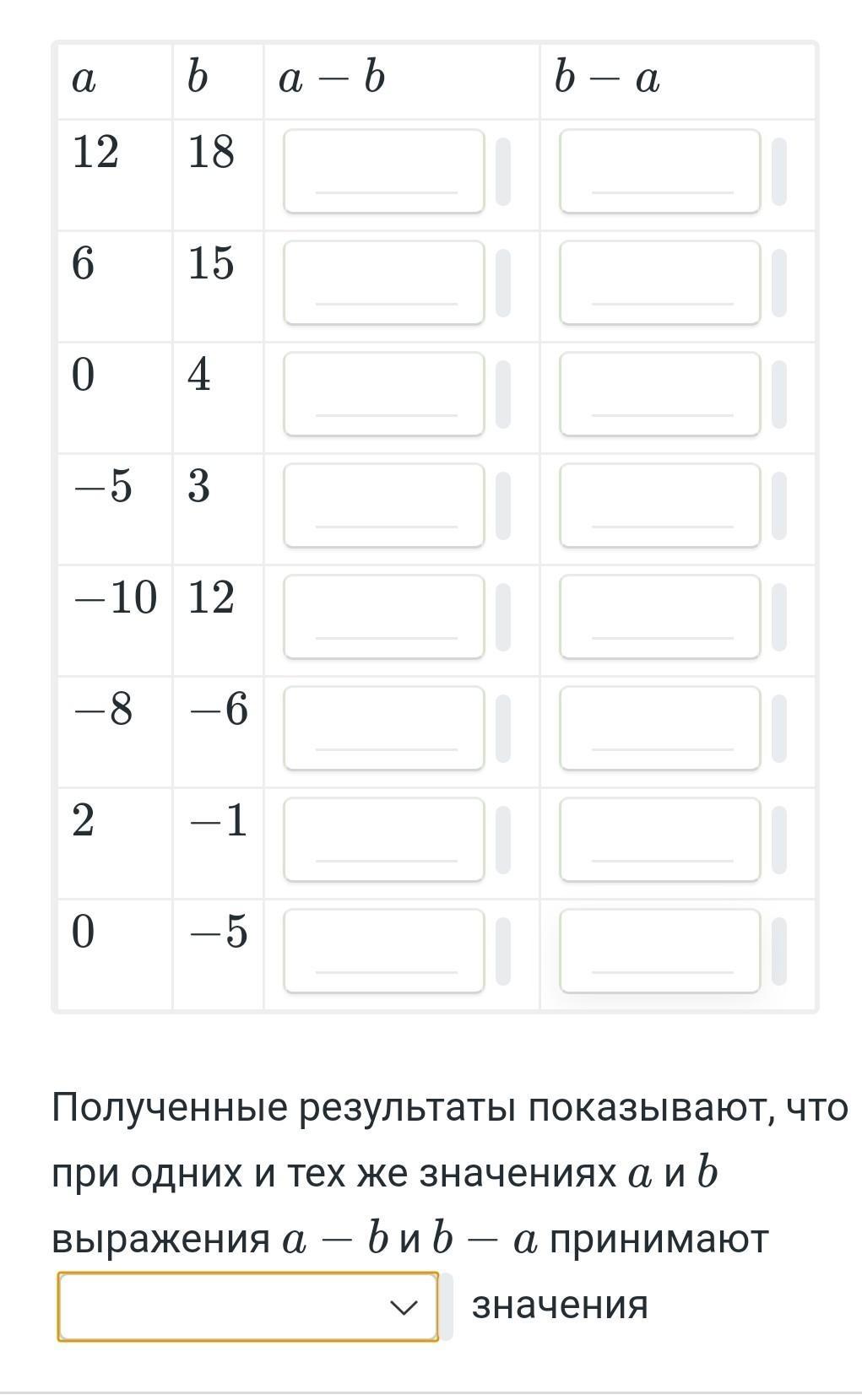This screenshot has width=862, height=1400.
Task: Focus the a − b field in the −8, −6 row
Action: coord(384,728)
